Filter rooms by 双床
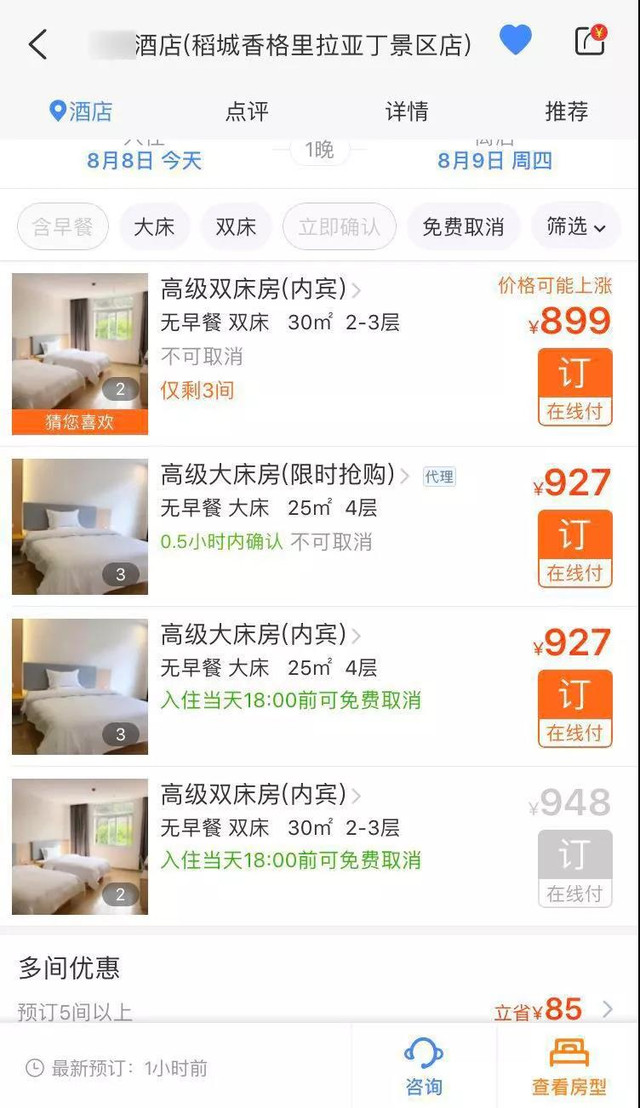The width and height of the screenshot is (640, 1108). tap(236, 227)
